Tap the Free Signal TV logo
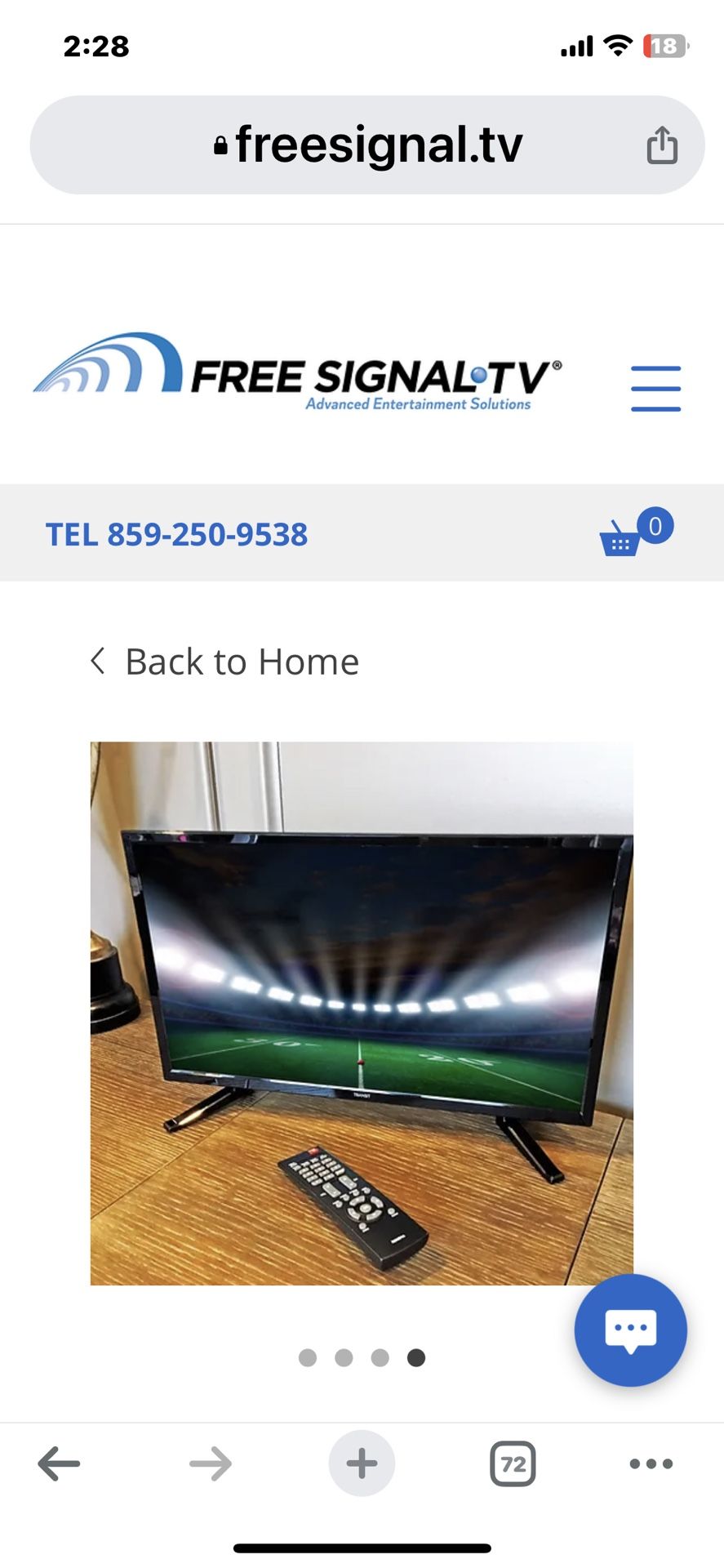This screenshot has width=724, height=1568. [x=298, y=373]
